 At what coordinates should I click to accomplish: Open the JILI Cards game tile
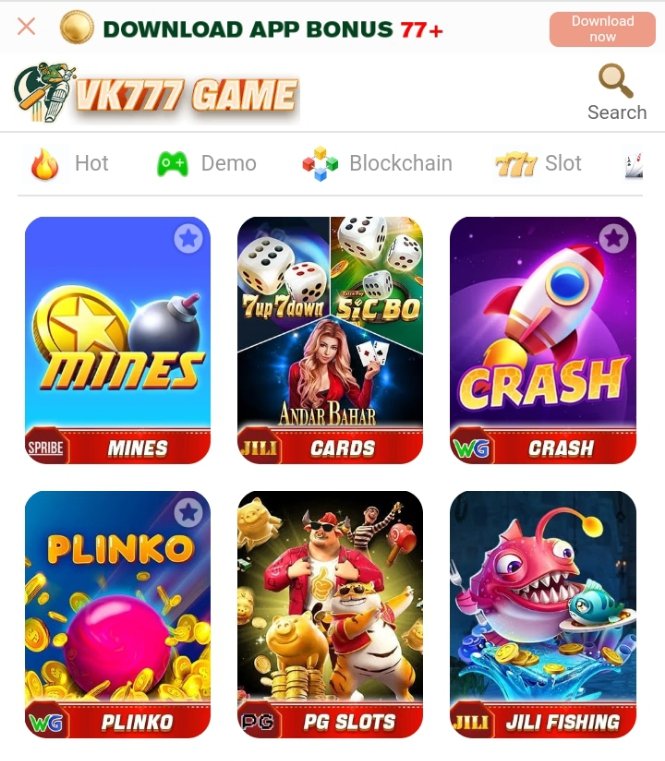[x=330, y=340]
